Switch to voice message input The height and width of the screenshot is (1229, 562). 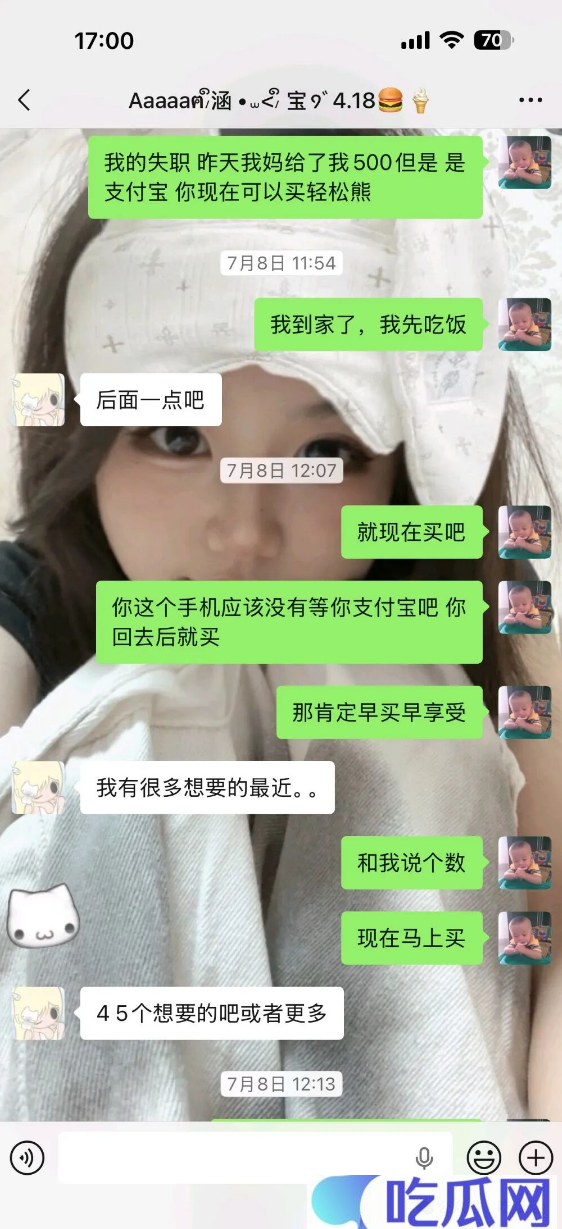pos(27,1158)
